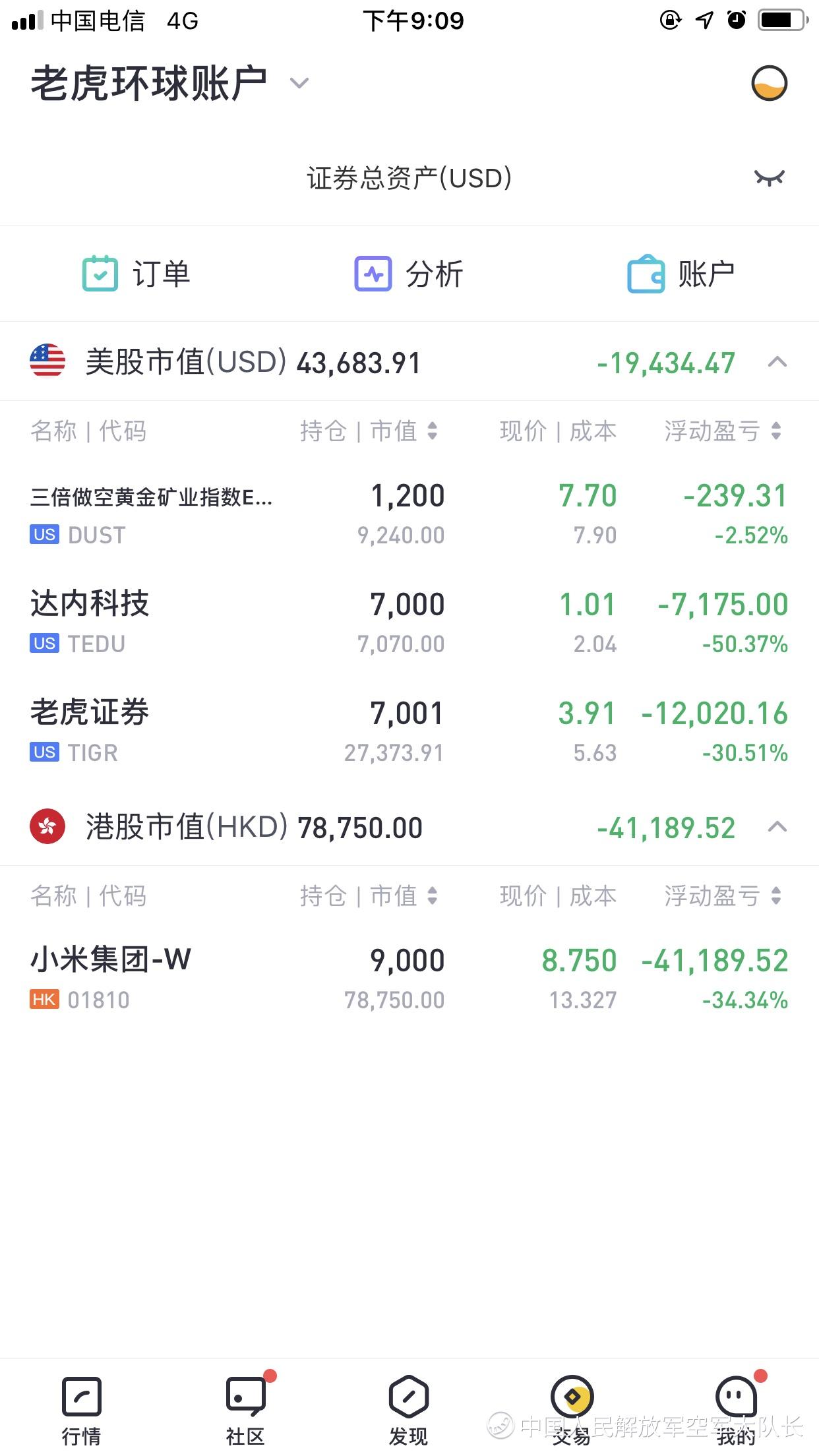This screenshot has height=1456, width=819.
Task: Collapse the 港股市值 HK stocks section
Action: [778, 827]
